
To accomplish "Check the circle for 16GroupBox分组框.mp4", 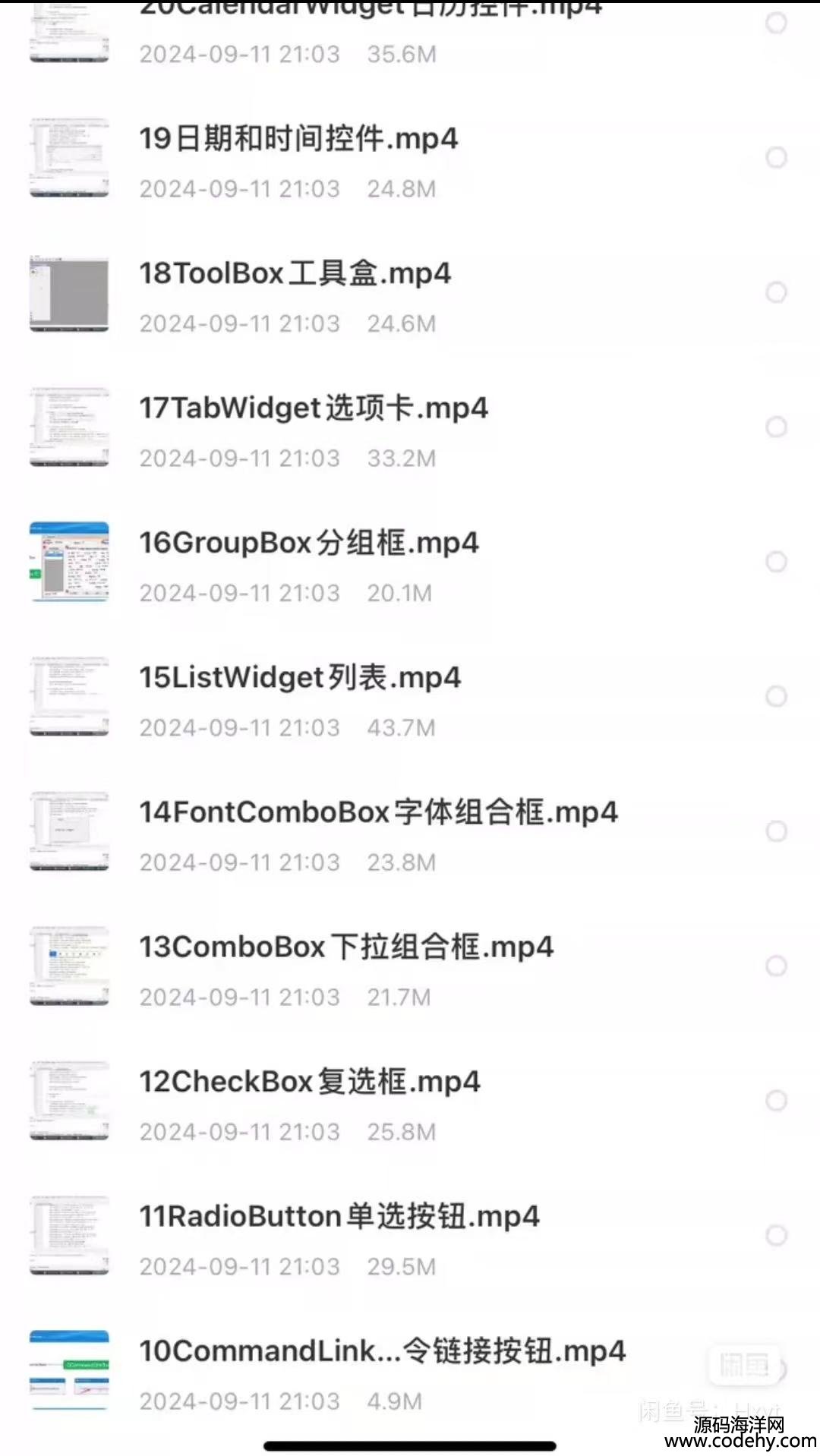I will (776, 562).
